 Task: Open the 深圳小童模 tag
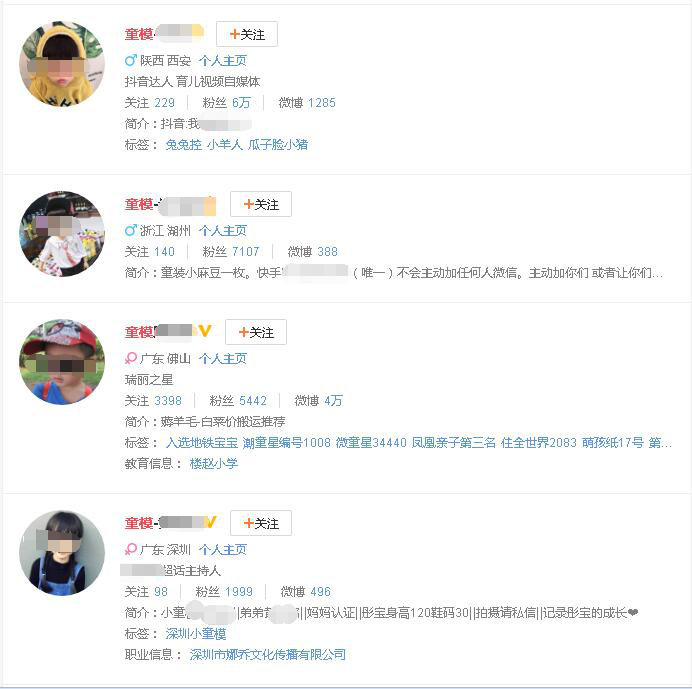pos(195,634)
